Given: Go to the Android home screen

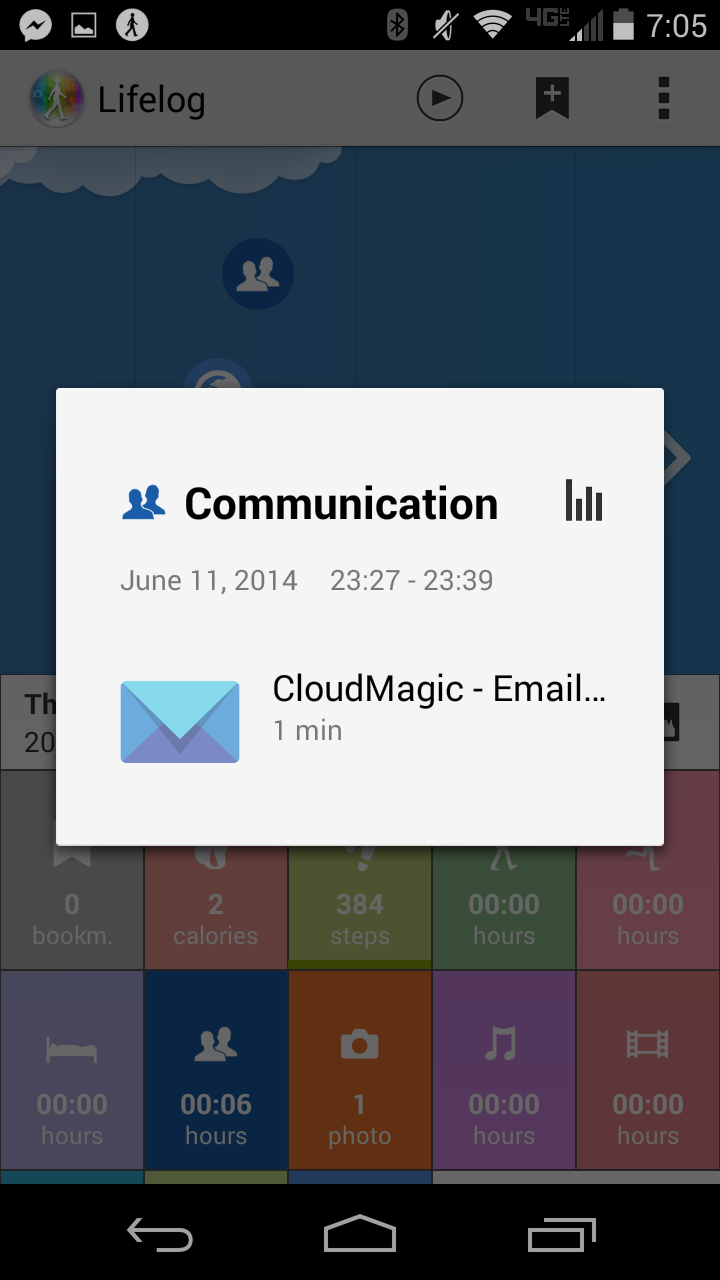Looking at the screenshot, I should pyautogui.click(x=360, y=1236).
